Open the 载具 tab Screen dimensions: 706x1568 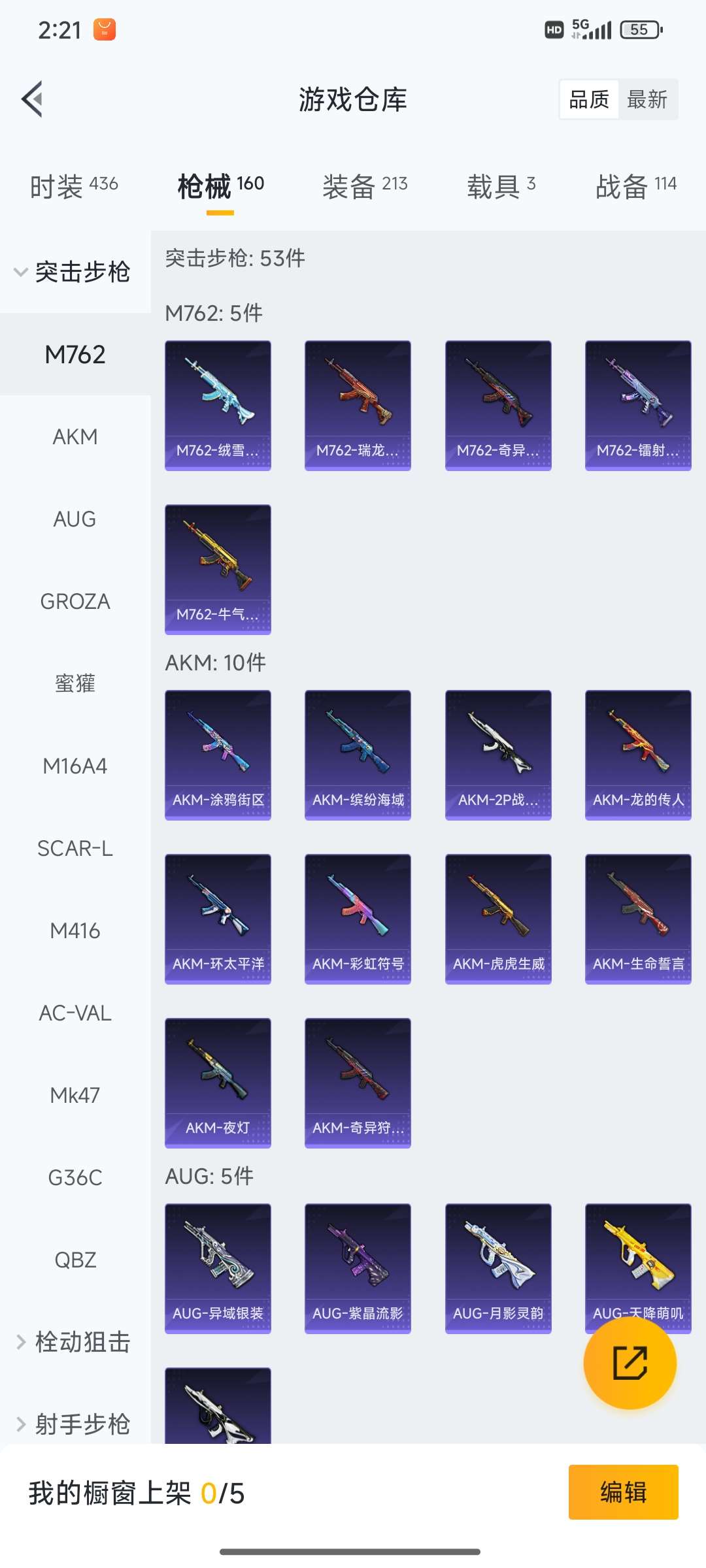click(x=501, y=186)
